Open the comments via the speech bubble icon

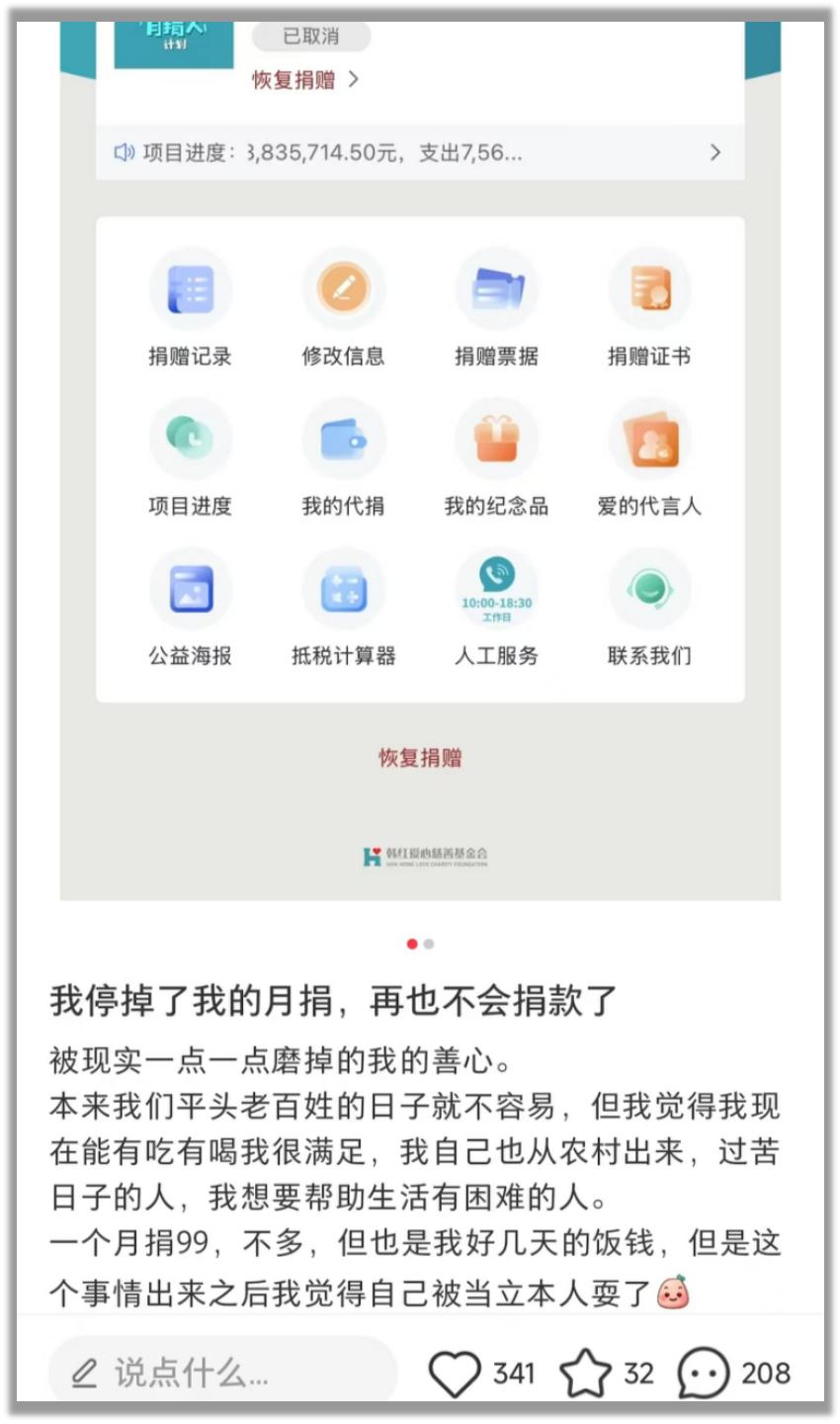click(703, 1373)
